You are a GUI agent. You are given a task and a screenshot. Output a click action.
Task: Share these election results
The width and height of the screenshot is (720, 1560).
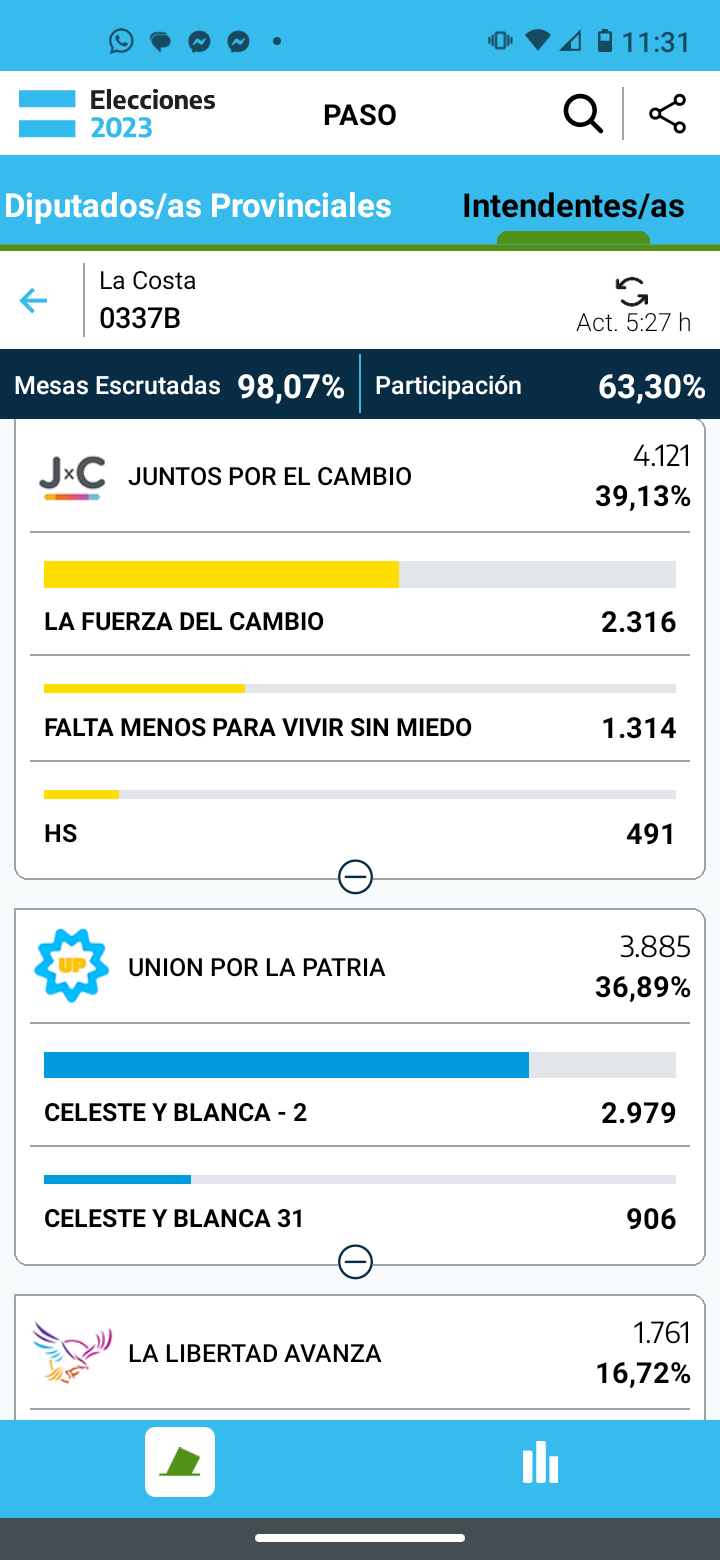pos(667,114)
